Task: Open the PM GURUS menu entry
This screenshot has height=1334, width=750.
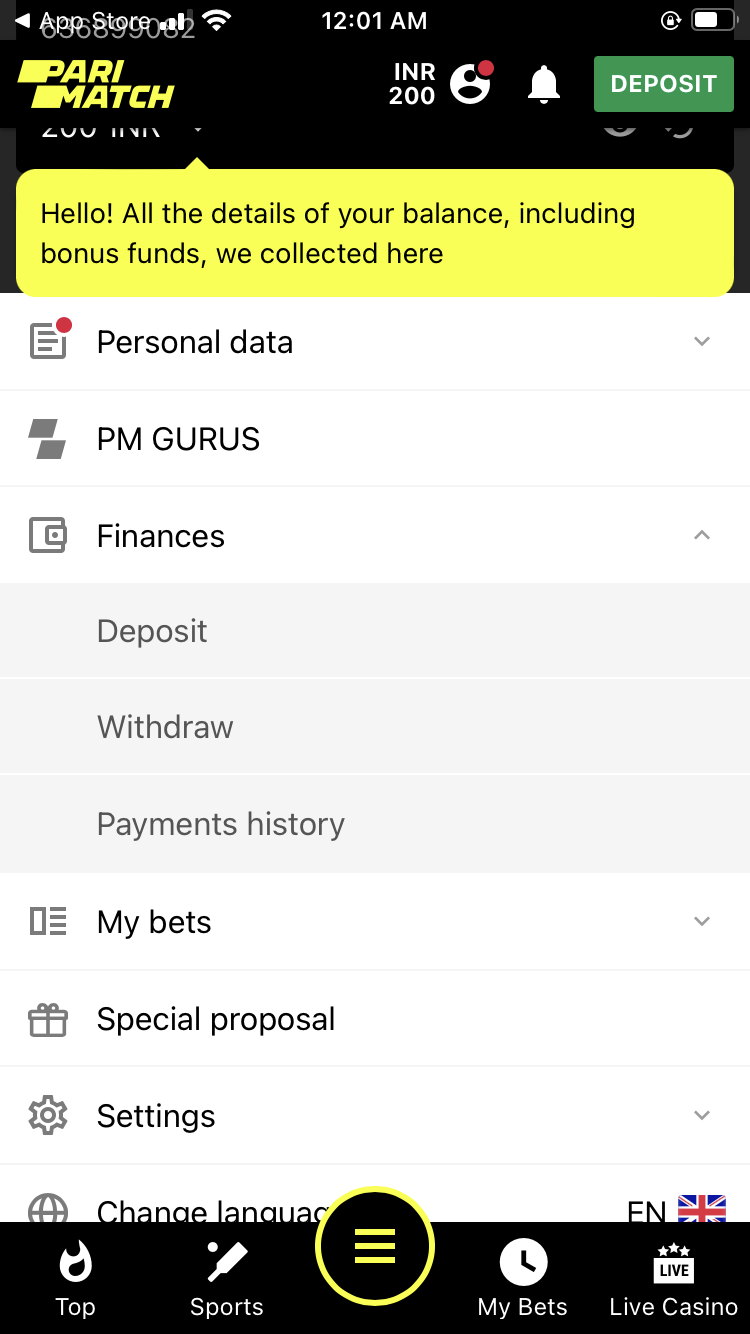Action: [178, 438]
